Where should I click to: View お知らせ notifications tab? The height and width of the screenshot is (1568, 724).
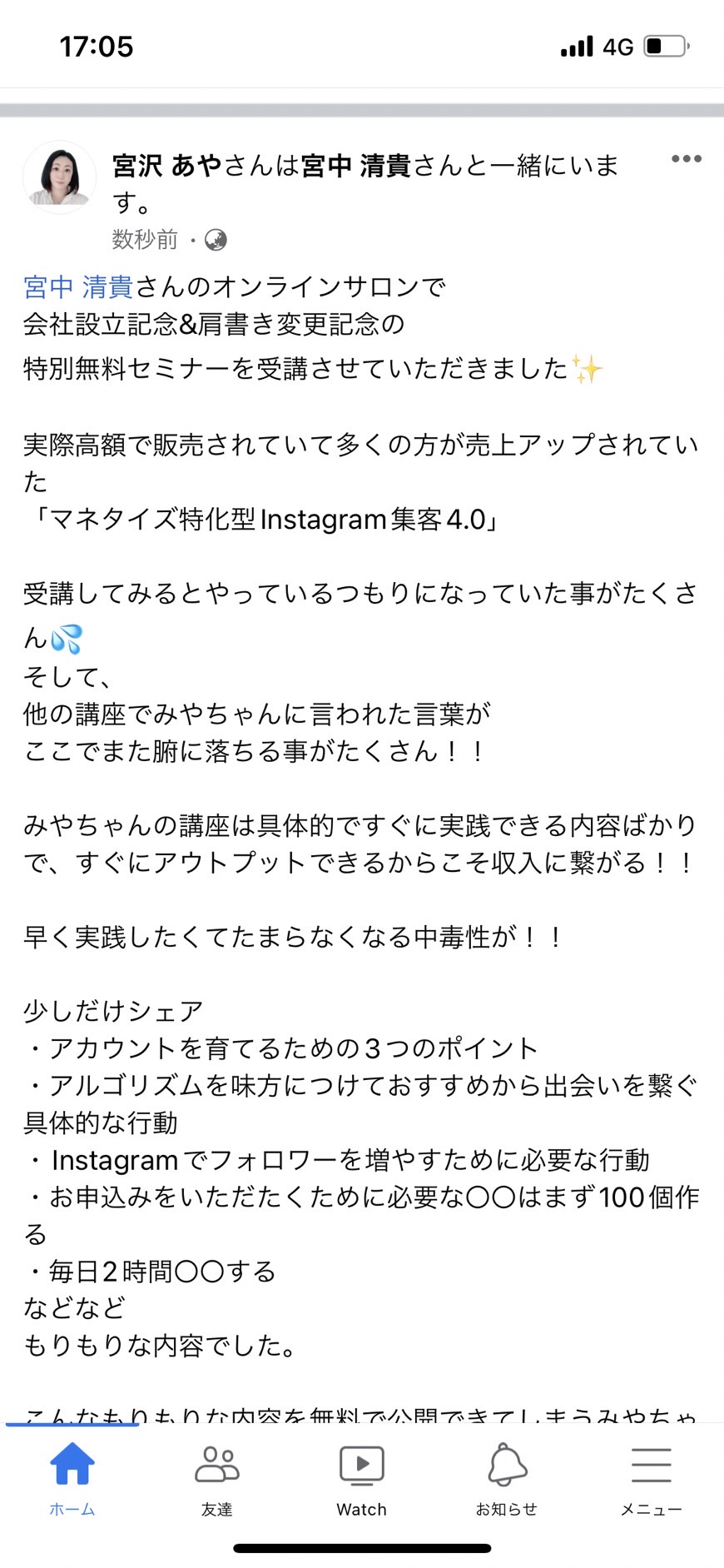[x=507, y=1478]
